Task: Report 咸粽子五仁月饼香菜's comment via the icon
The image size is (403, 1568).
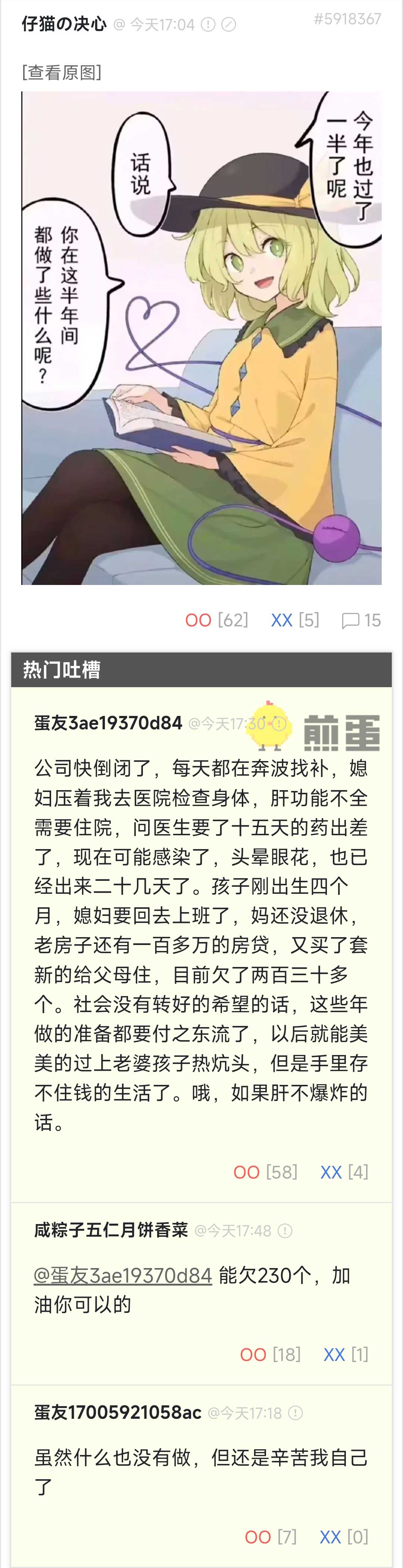Action: (x=285, y=1231)
